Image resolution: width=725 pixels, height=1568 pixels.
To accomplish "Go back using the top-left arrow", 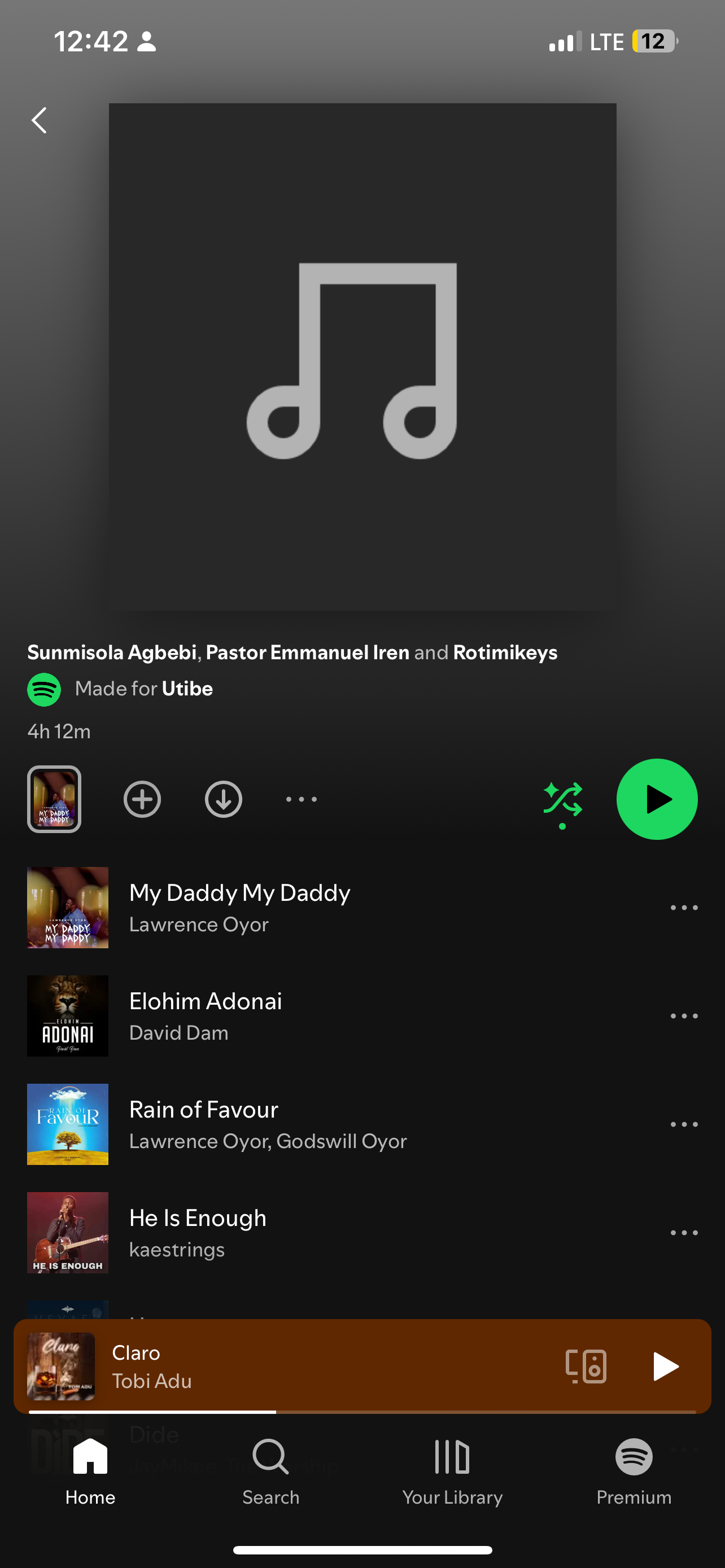I will point(39,121).
